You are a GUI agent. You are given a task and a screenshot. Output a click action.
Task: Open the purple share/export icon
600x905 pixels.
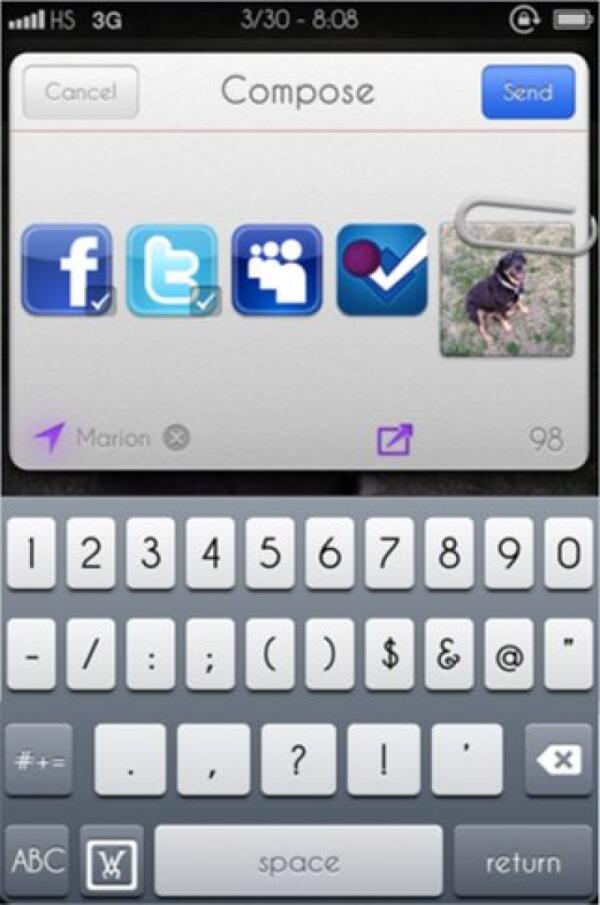click(394, 439)
